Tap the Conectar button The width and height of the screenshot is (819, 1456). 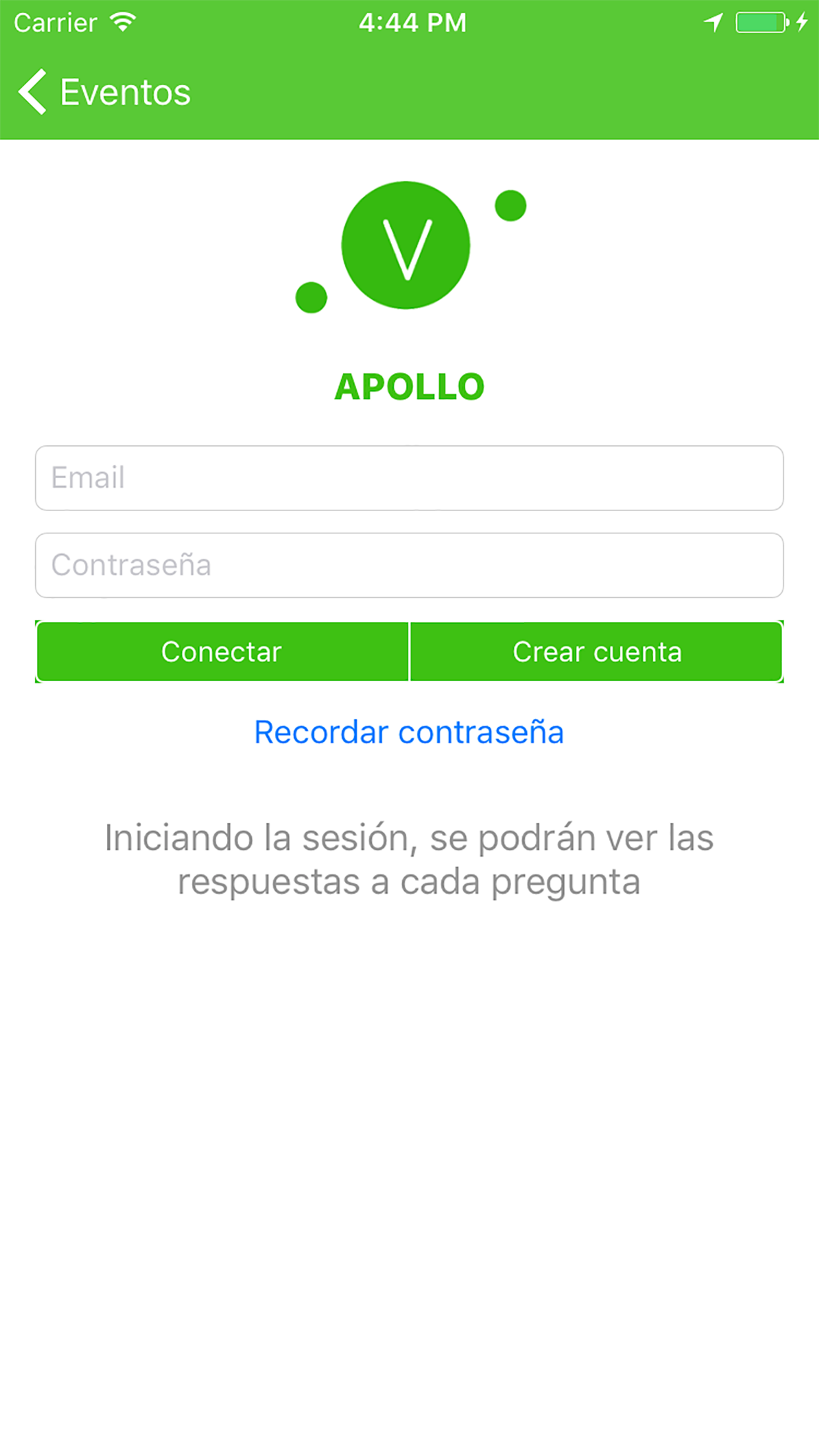pyautogui.click(x=222, y=652)
